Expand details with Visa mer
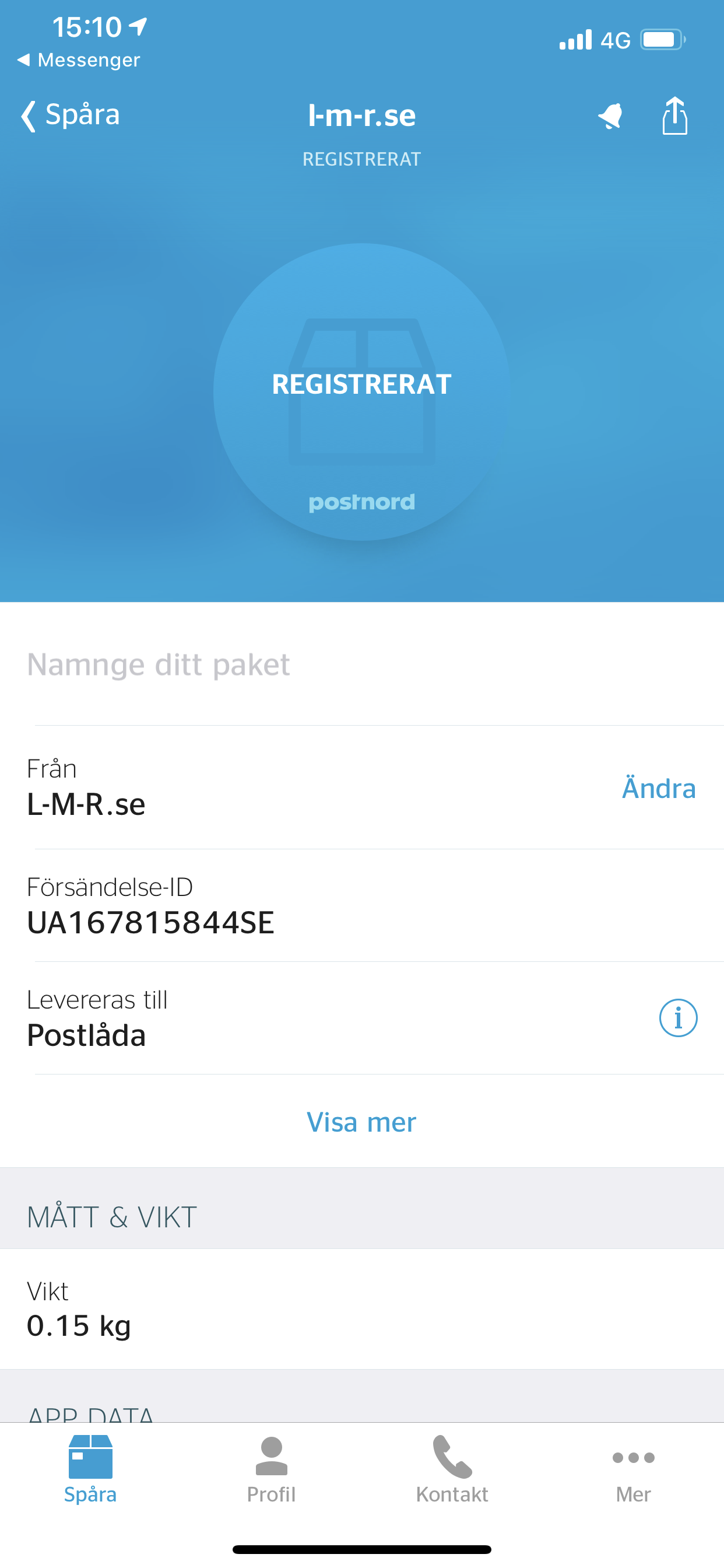The height and width of the screenshot is (1568, 724). pos(361,1122)
